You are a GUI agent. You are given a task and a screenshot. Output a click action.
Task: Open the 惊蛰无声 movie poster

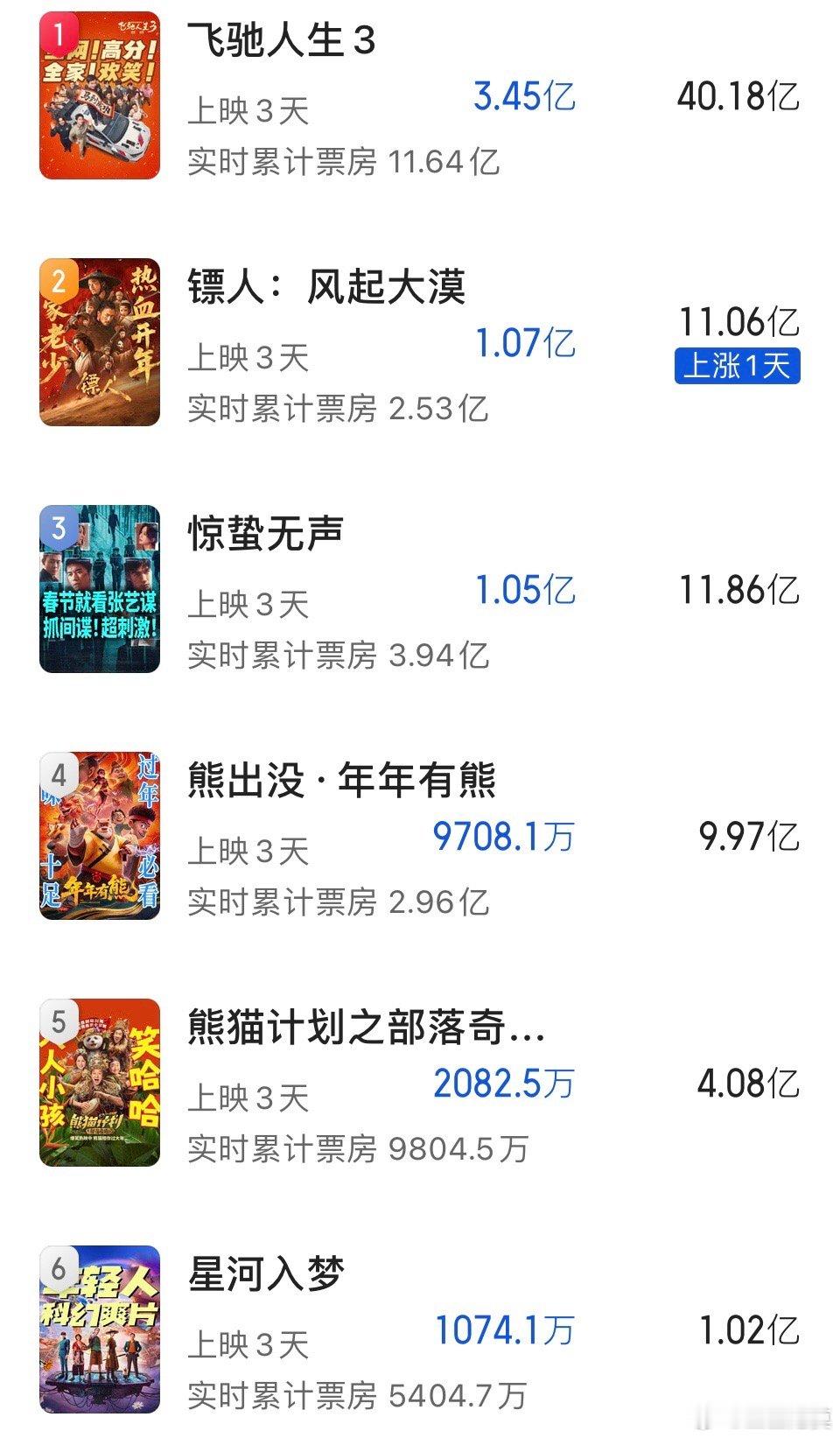[99, 593]
